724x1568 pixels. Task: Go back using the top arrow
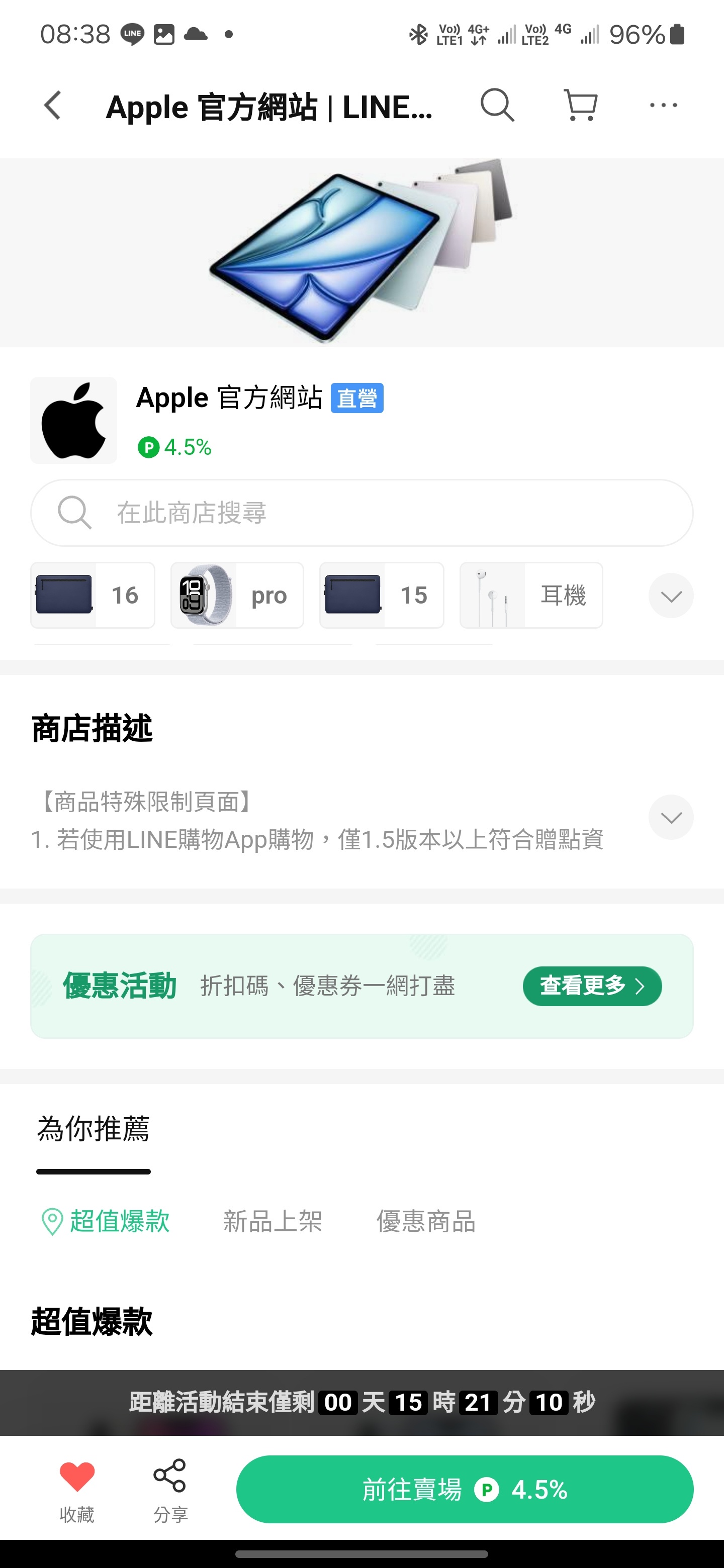(53, 106)
